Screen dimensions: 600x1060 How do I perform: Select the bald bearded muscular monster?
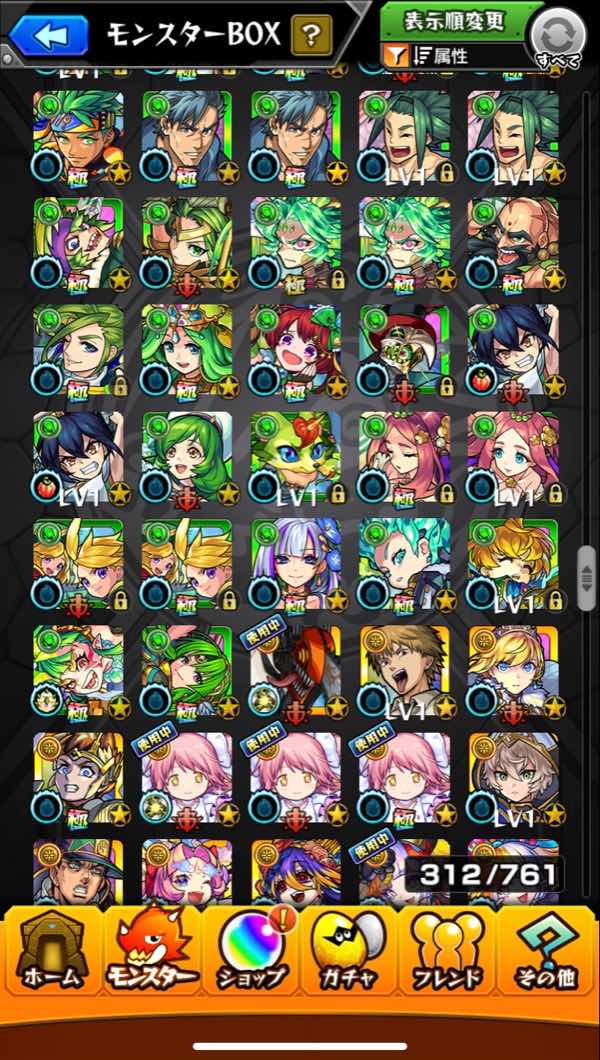(x=513, y=240)
